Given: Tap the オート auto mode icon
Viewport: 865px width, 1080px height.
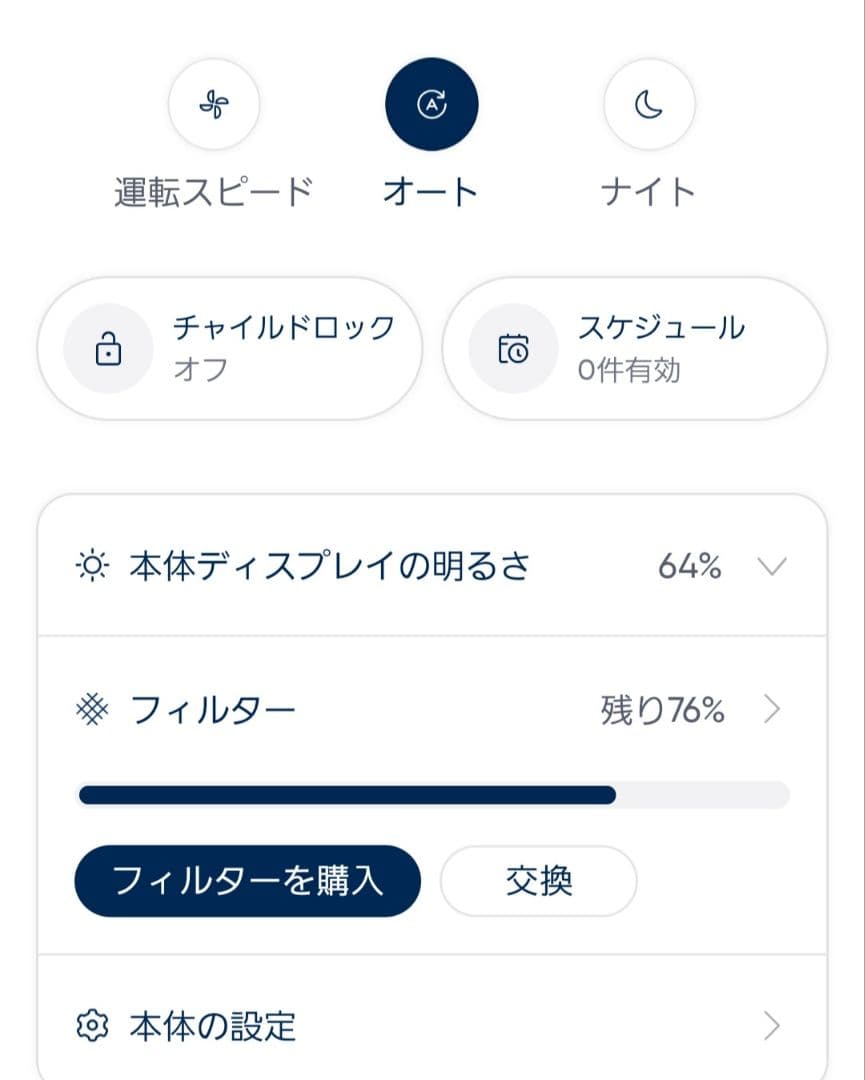Looking at the screenshot, I should [x=431, y=104].
